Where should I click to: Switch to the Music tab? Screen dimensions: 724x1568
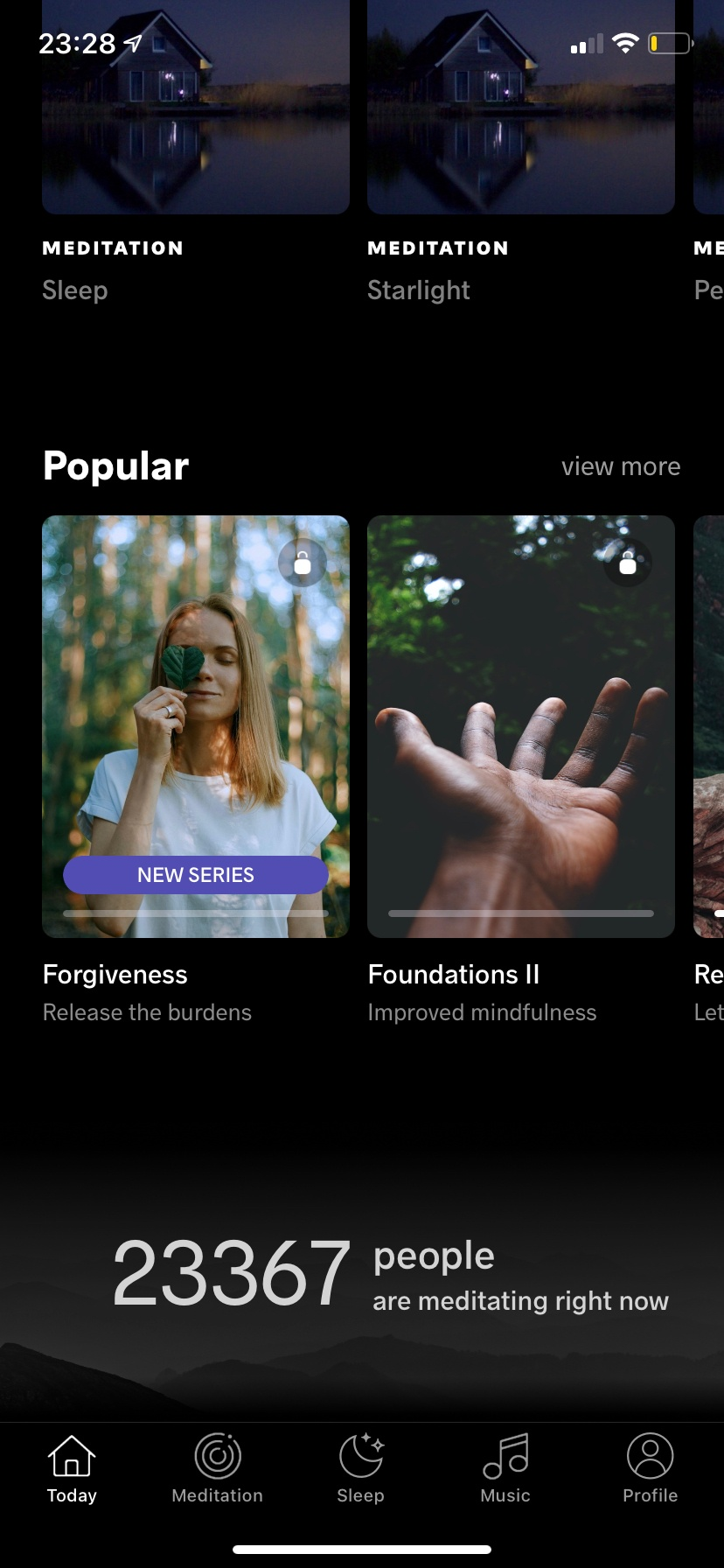tap(505, 1469)
